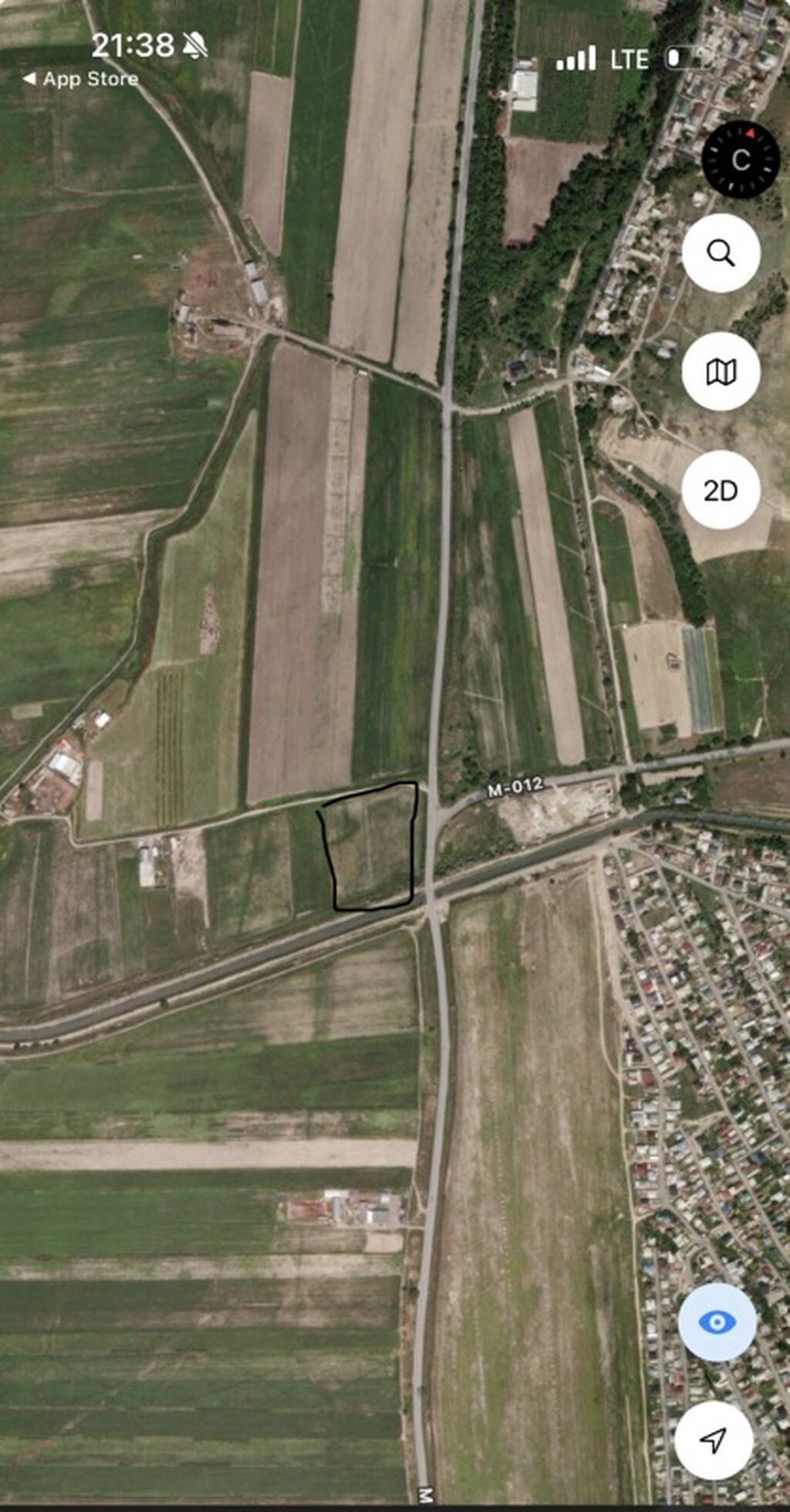Open map layers selection

click(x=721, y=372)
